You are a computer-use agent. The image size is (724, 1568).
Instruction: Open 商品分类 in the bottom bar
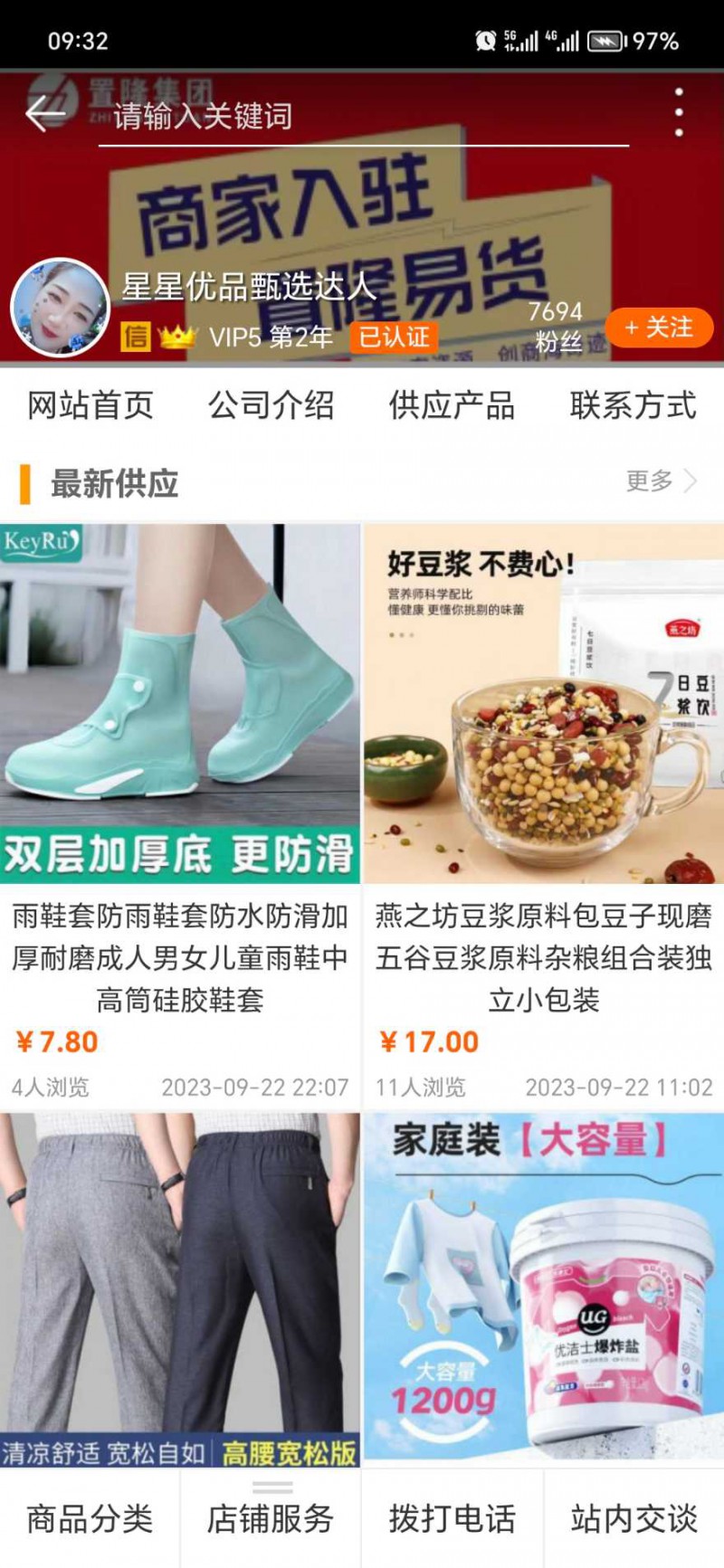click(90, 1518)
